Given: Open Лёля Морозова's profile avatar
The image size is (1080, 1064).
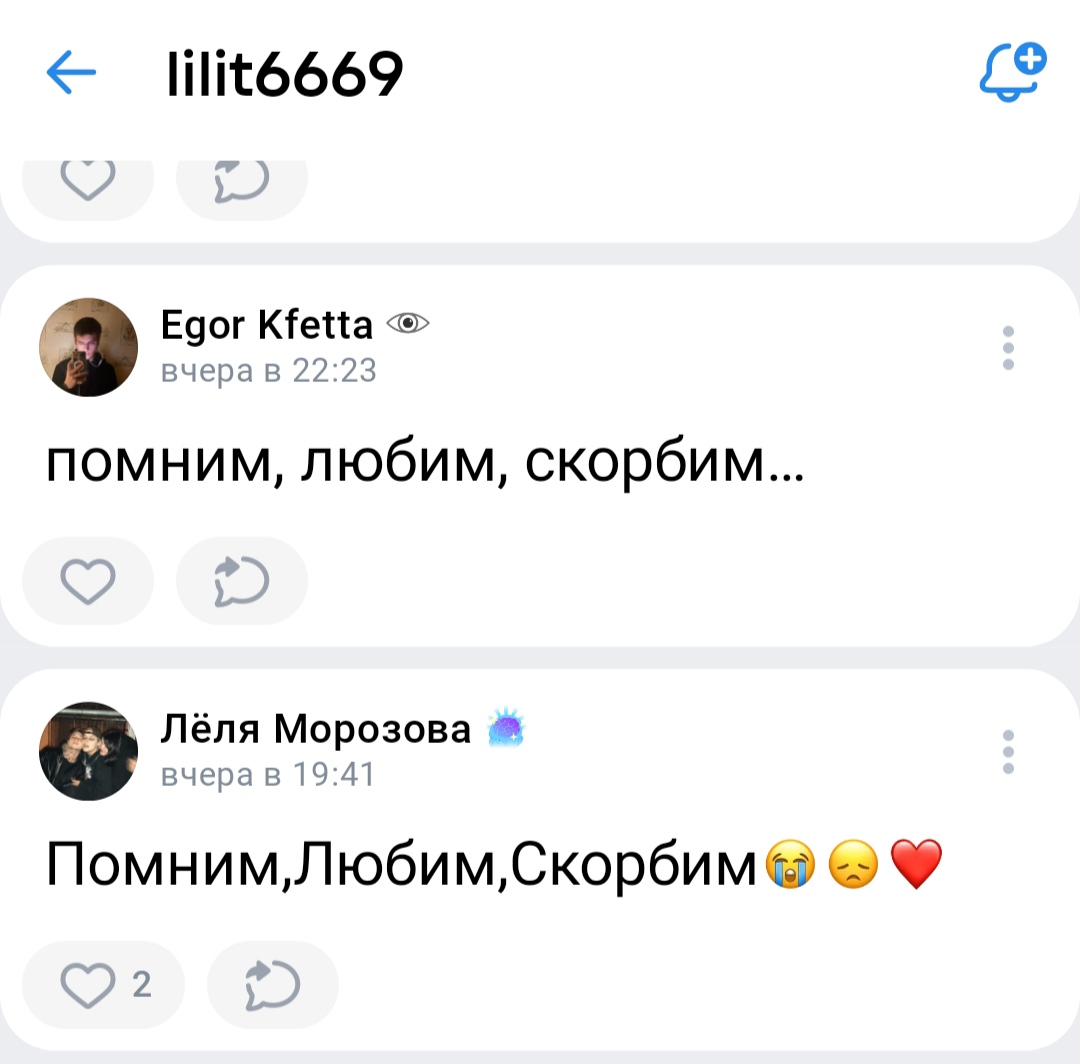Looking at the screenshot, I should (88, 751).
